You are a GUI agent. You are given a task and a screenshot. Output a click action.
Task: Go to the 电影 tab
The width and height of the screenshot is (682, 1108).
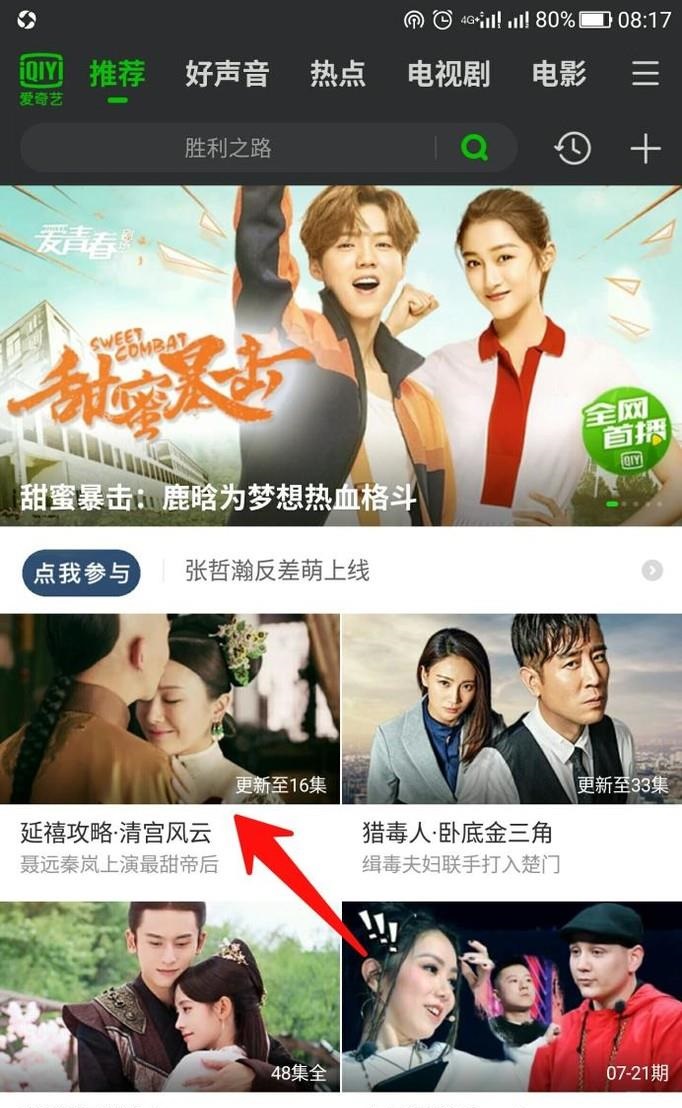[x=558, y=74]
